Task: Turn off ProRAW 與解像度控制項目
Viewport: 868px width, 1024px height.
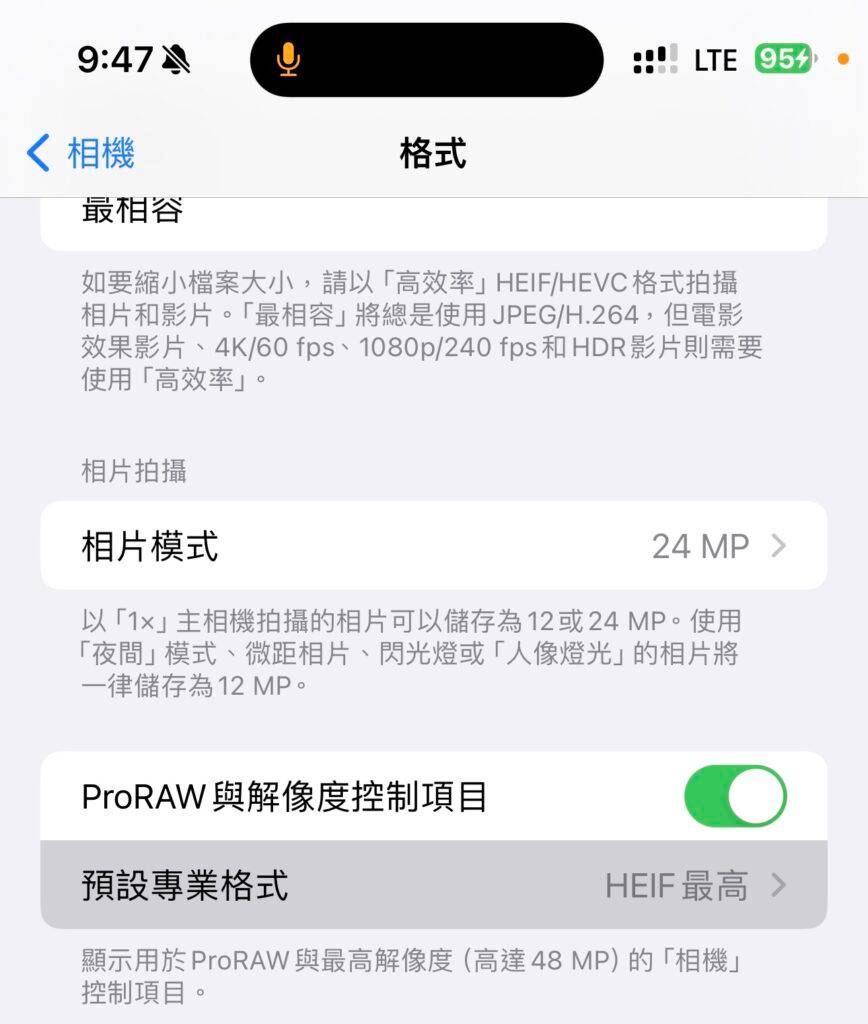Action: [x=735, y=797]
